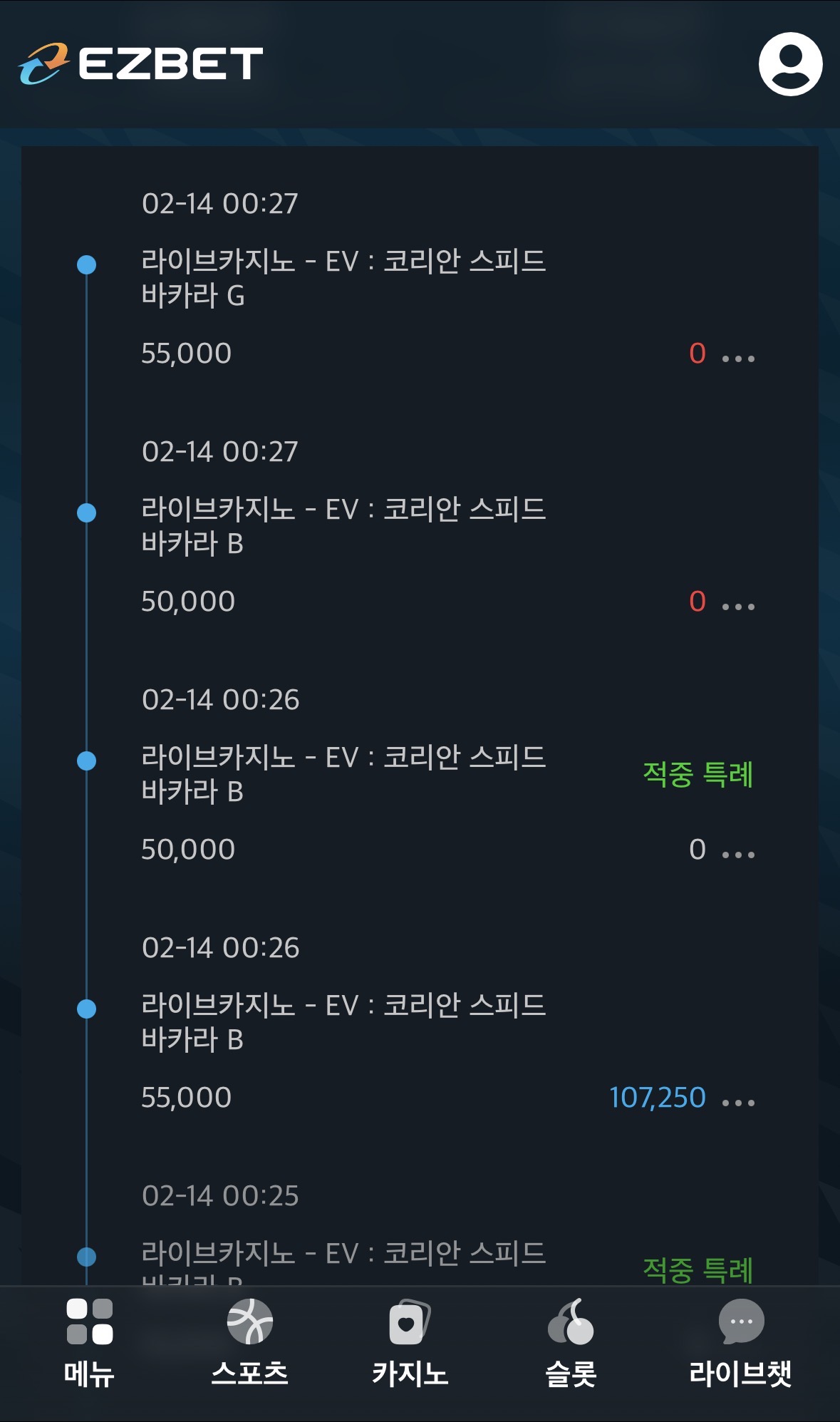Open the 메뉴 menu tab
The width and height of the screenshot is (840, 1422).
90,1341
